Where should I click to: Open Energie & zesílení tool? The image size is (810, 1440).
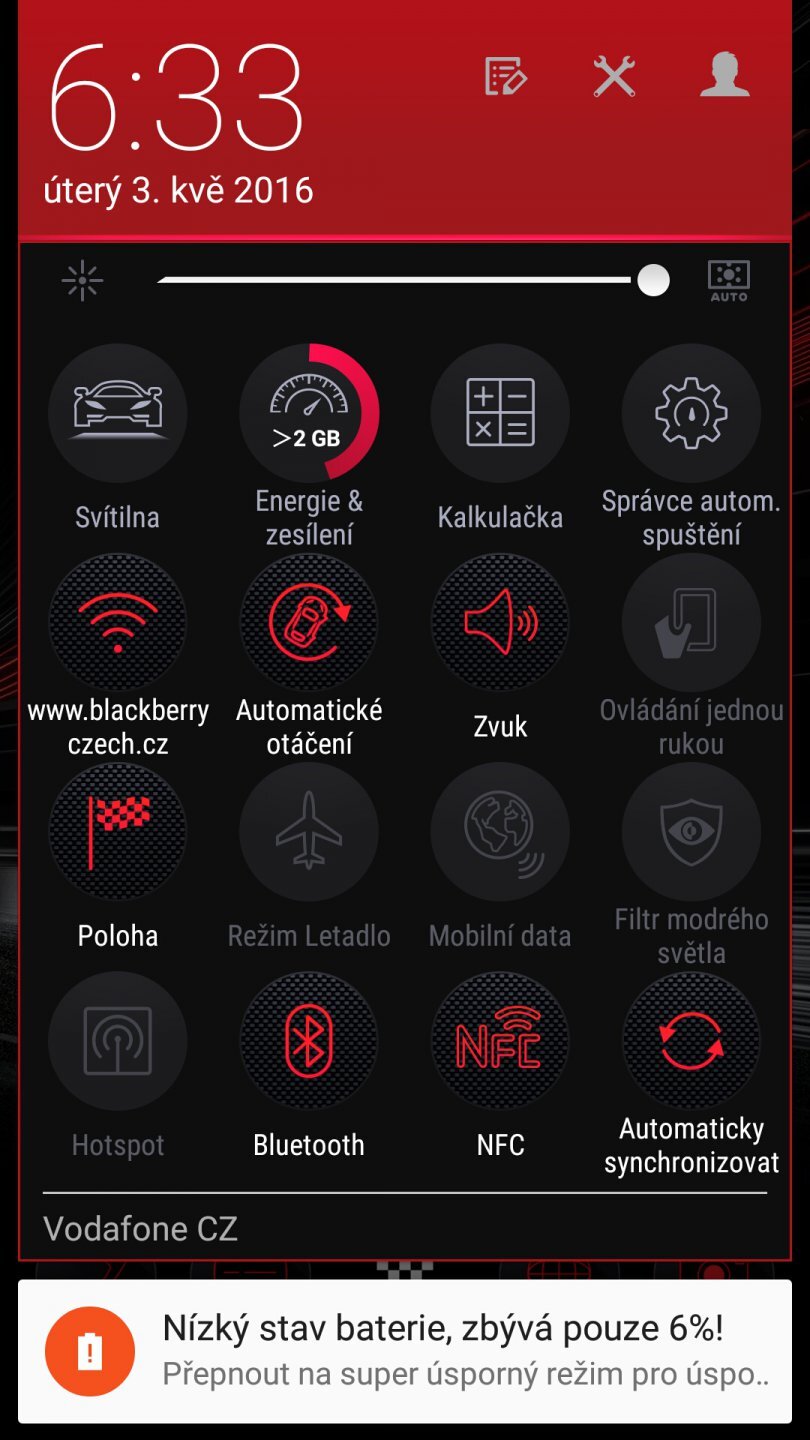[309, 412]
